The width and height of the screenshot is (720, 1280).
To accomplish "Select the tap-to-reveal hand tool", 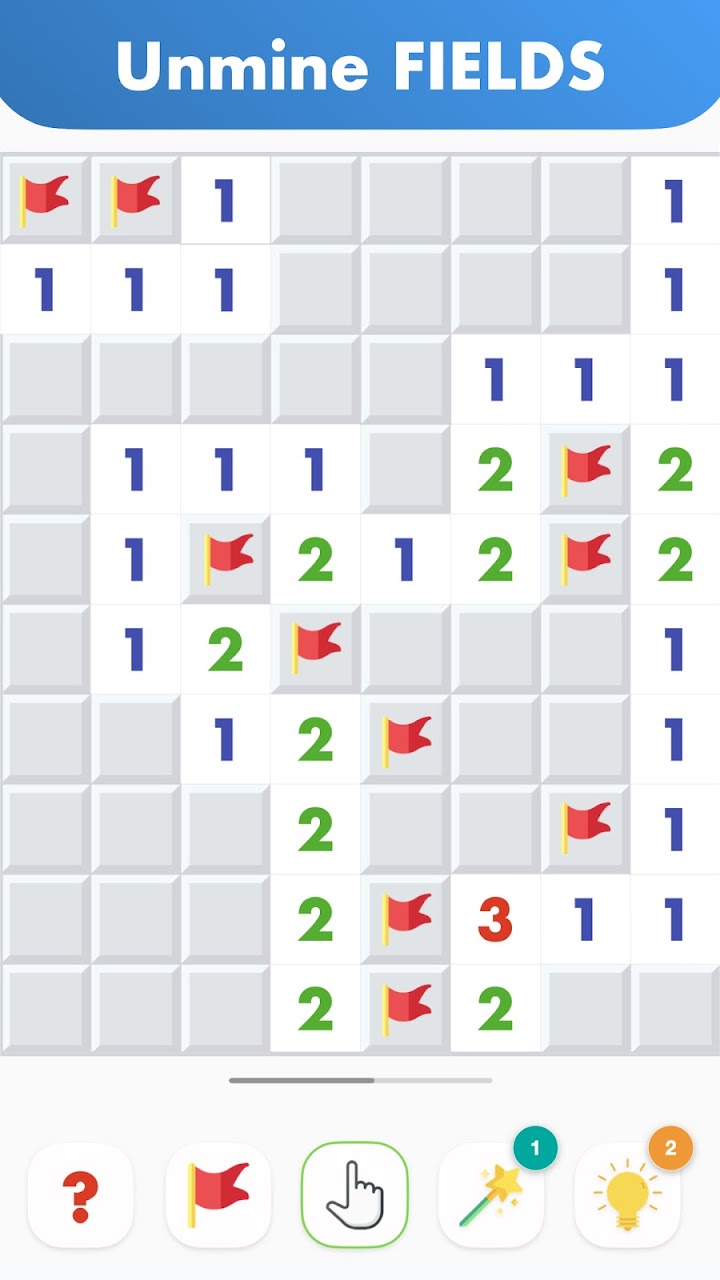I will [355, 1195].
